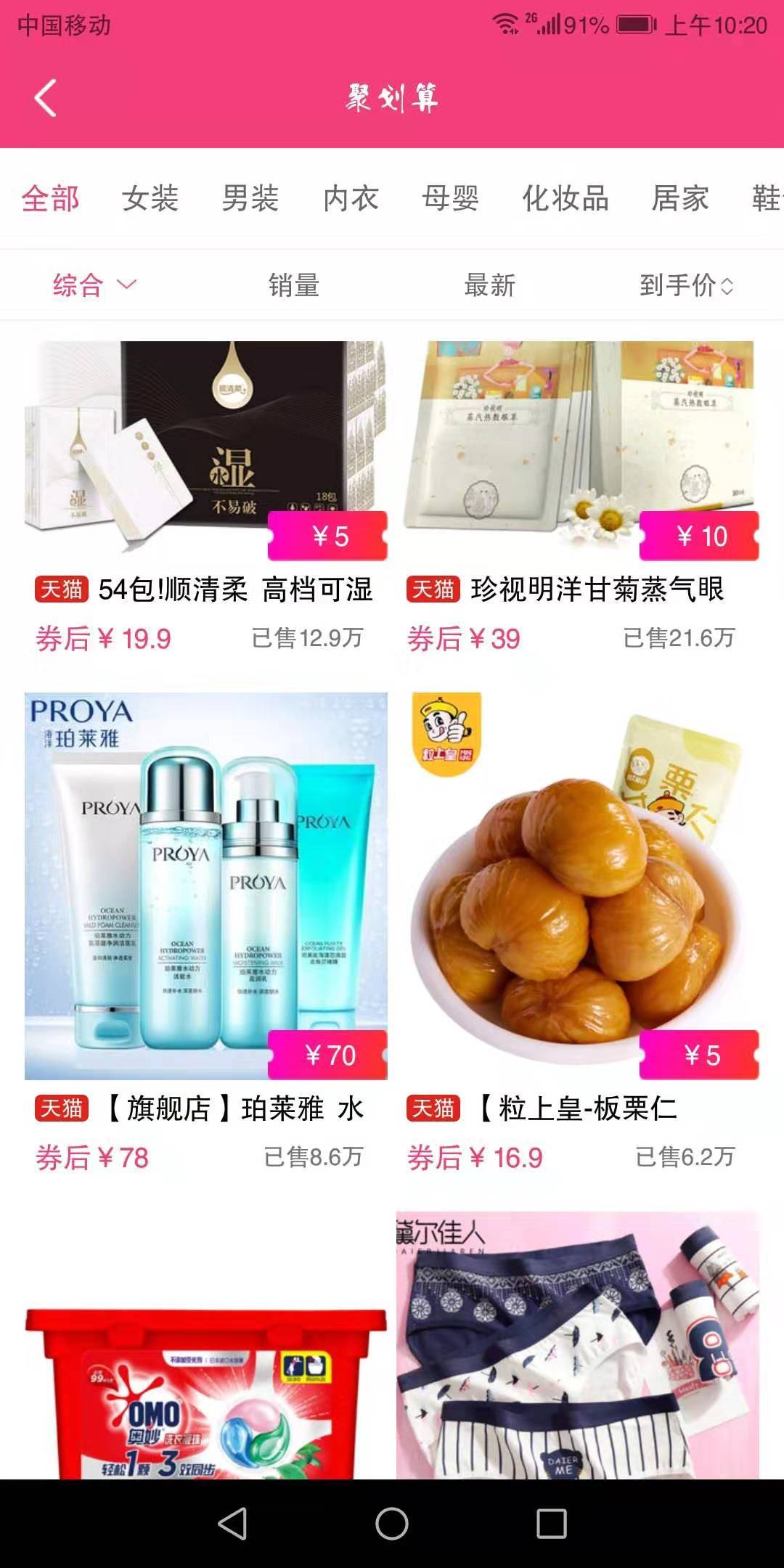Open the 粒上皇 板栗仁 product card
The image size is (784, 1568).
[x=578, y=886]
